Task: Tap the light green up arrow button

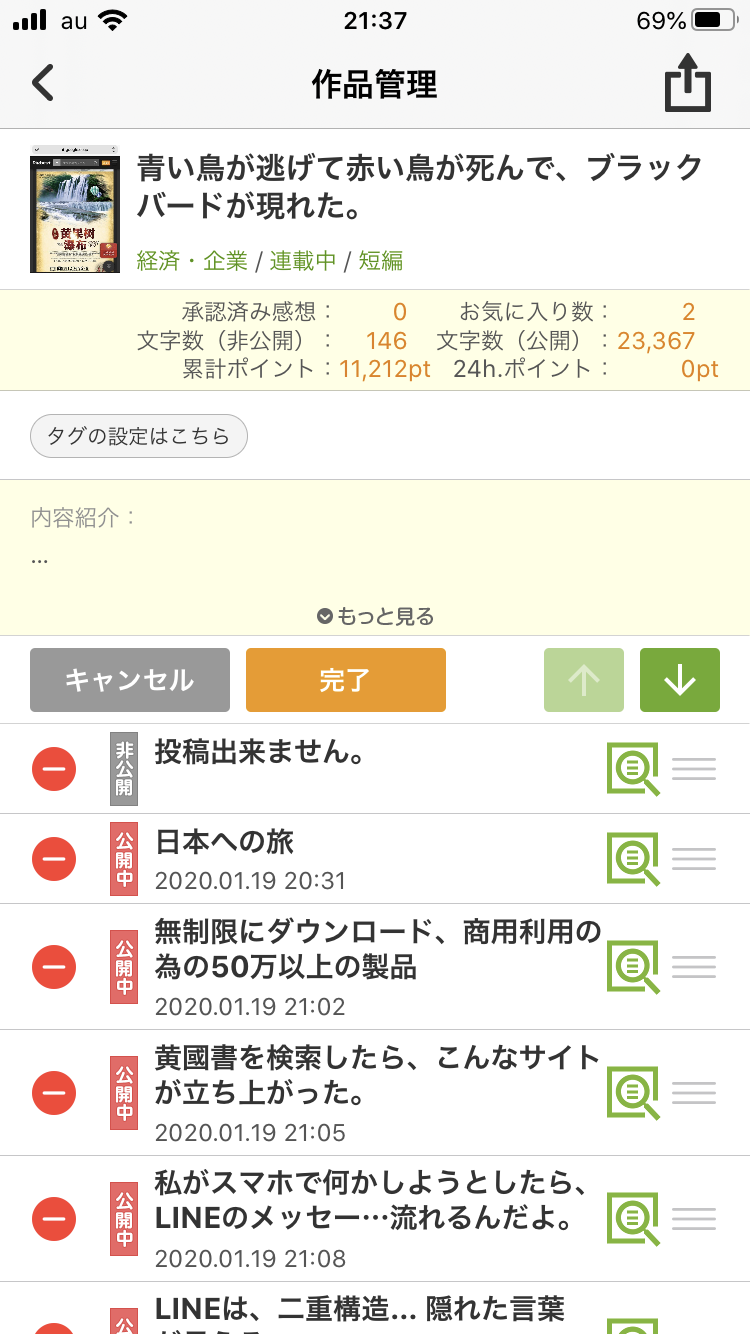Action: pos(584,680)
